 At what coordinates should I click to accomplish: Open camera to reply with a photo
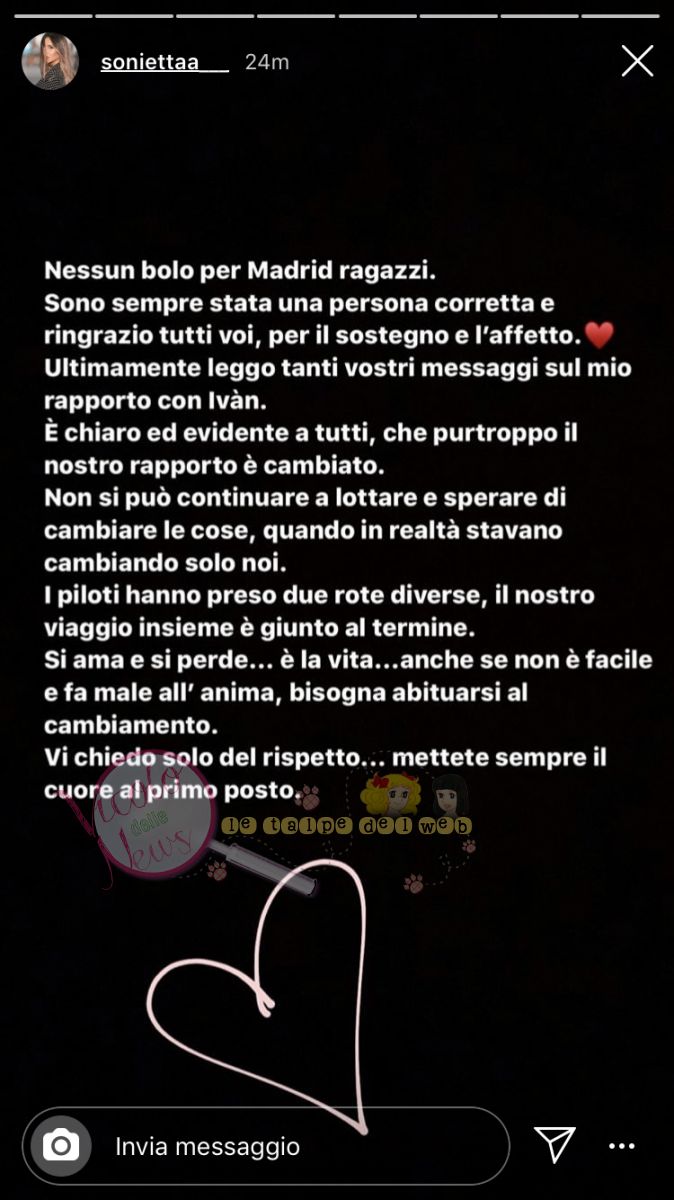61,1145
